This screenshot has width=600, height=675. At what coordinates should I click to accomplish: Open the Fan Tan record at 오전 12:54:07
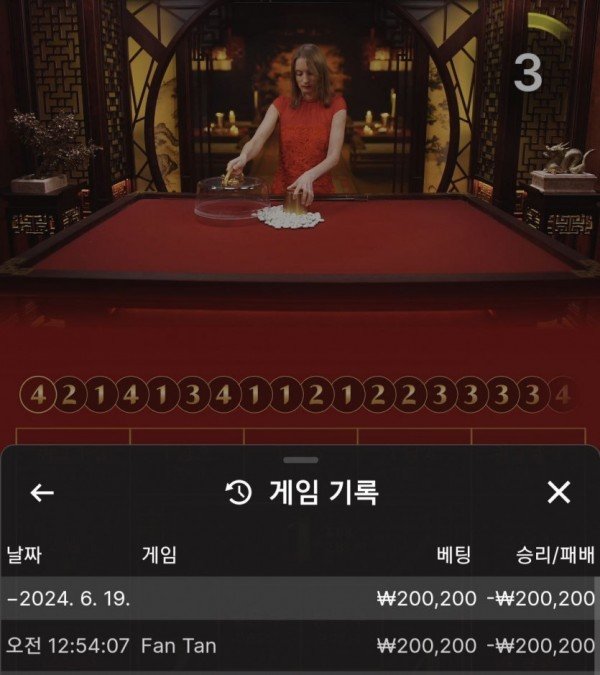(300, 646)
